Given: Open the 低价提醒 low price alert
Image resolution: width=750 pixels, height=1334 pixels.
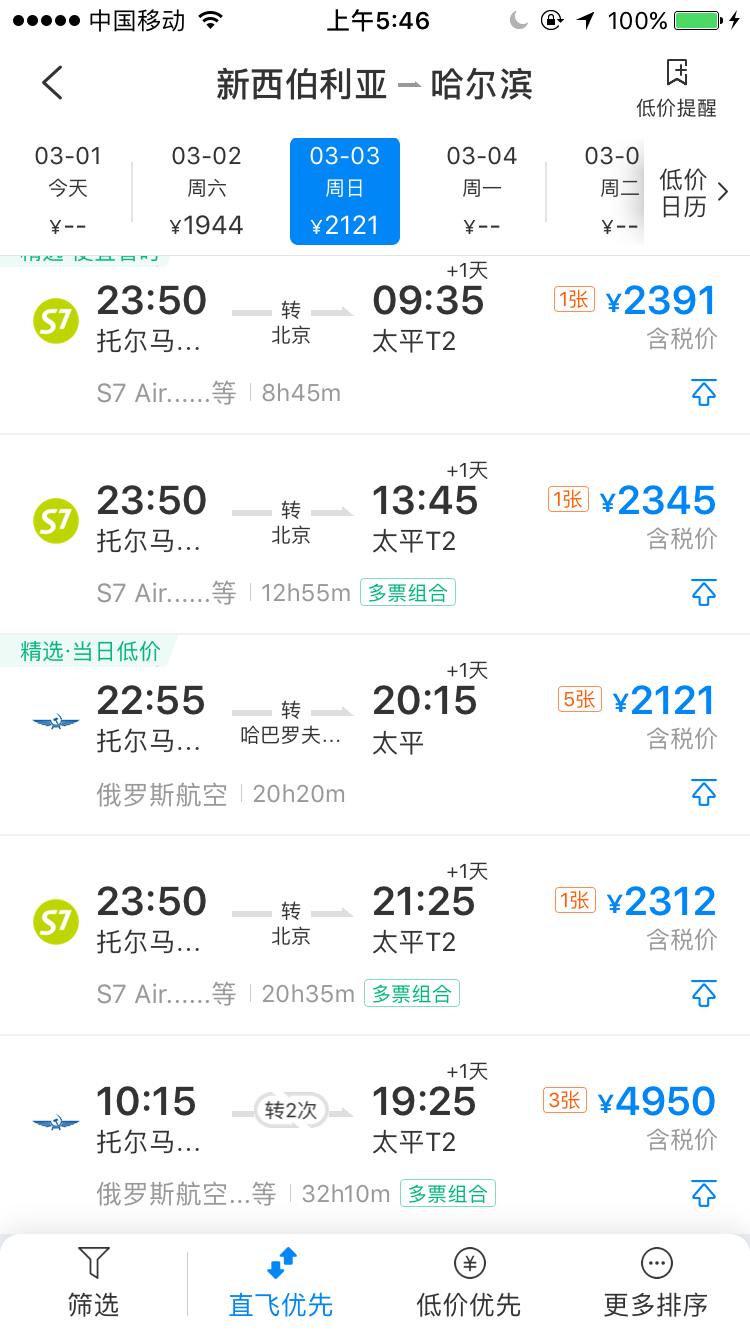Looking at the screenshot, I should pyautogui.click(x=677, y=88).
